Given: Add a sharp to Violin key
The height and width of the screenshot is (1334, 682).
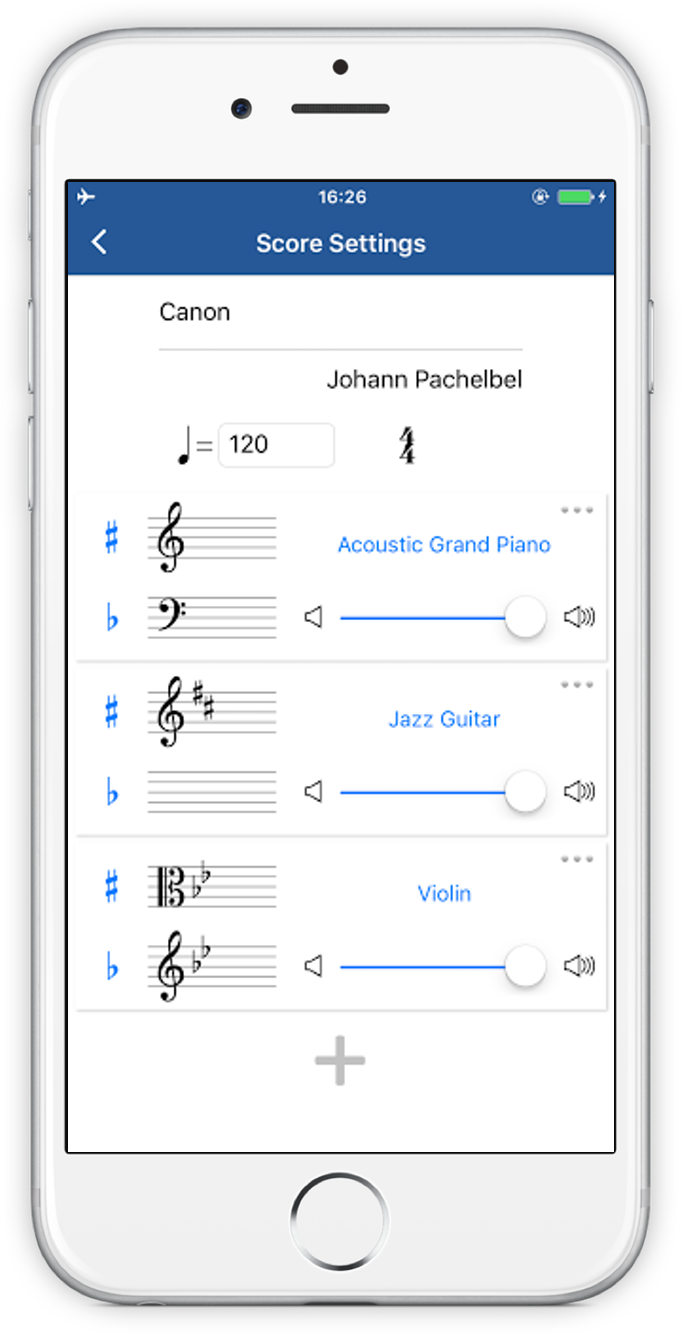Looking at the screenshot, I should pyautogui.click(x=111, y=886).
